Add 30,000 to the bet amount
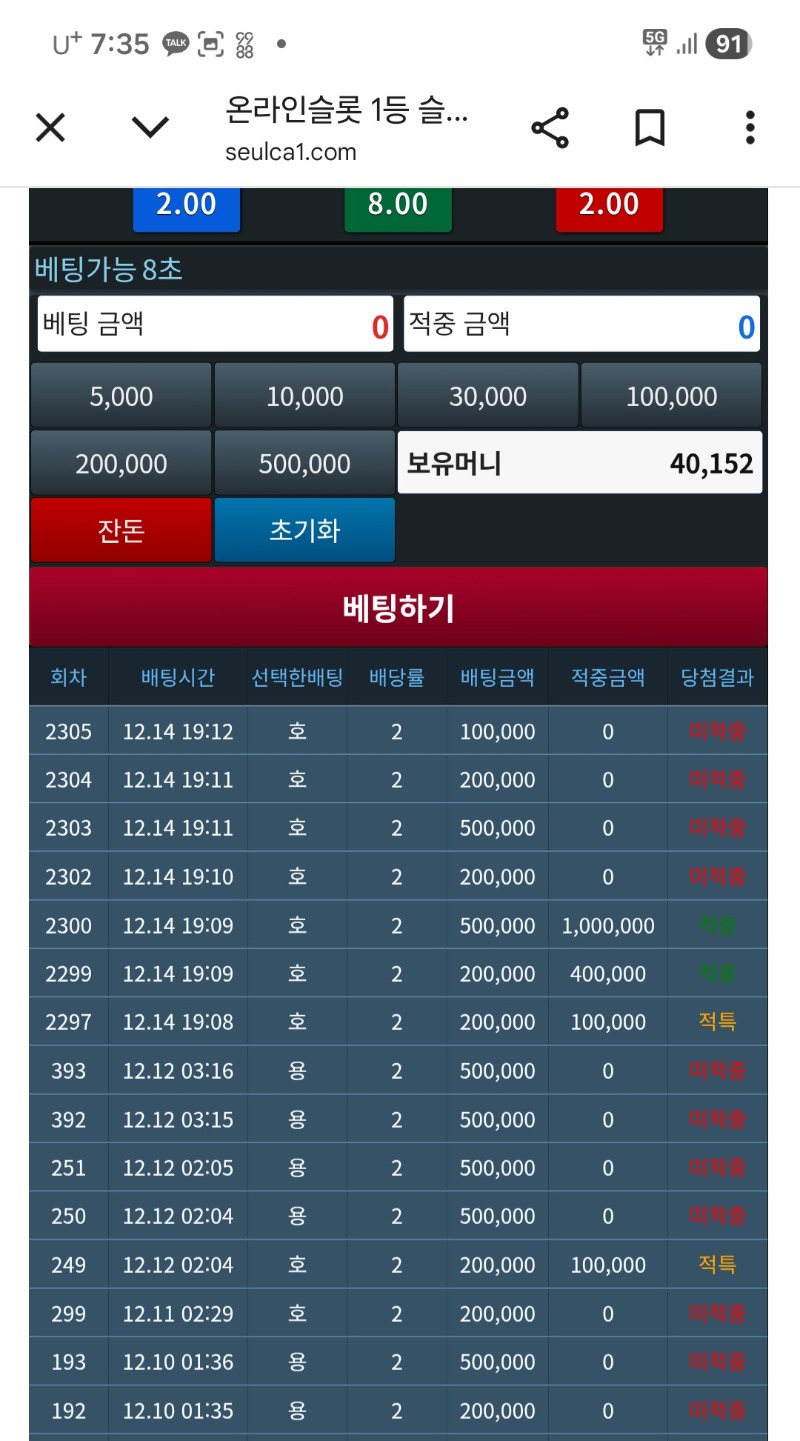The height and width of the screenshot is (1441, 800). (488, 396)
